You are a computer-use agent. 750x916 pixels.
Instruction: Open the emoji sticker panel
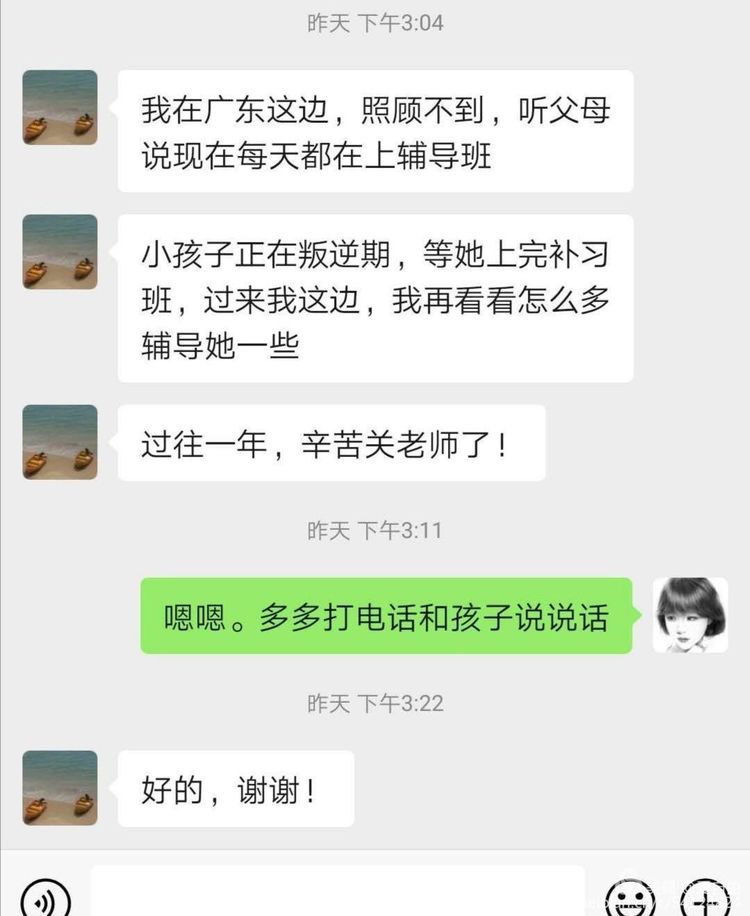point(629,897)
